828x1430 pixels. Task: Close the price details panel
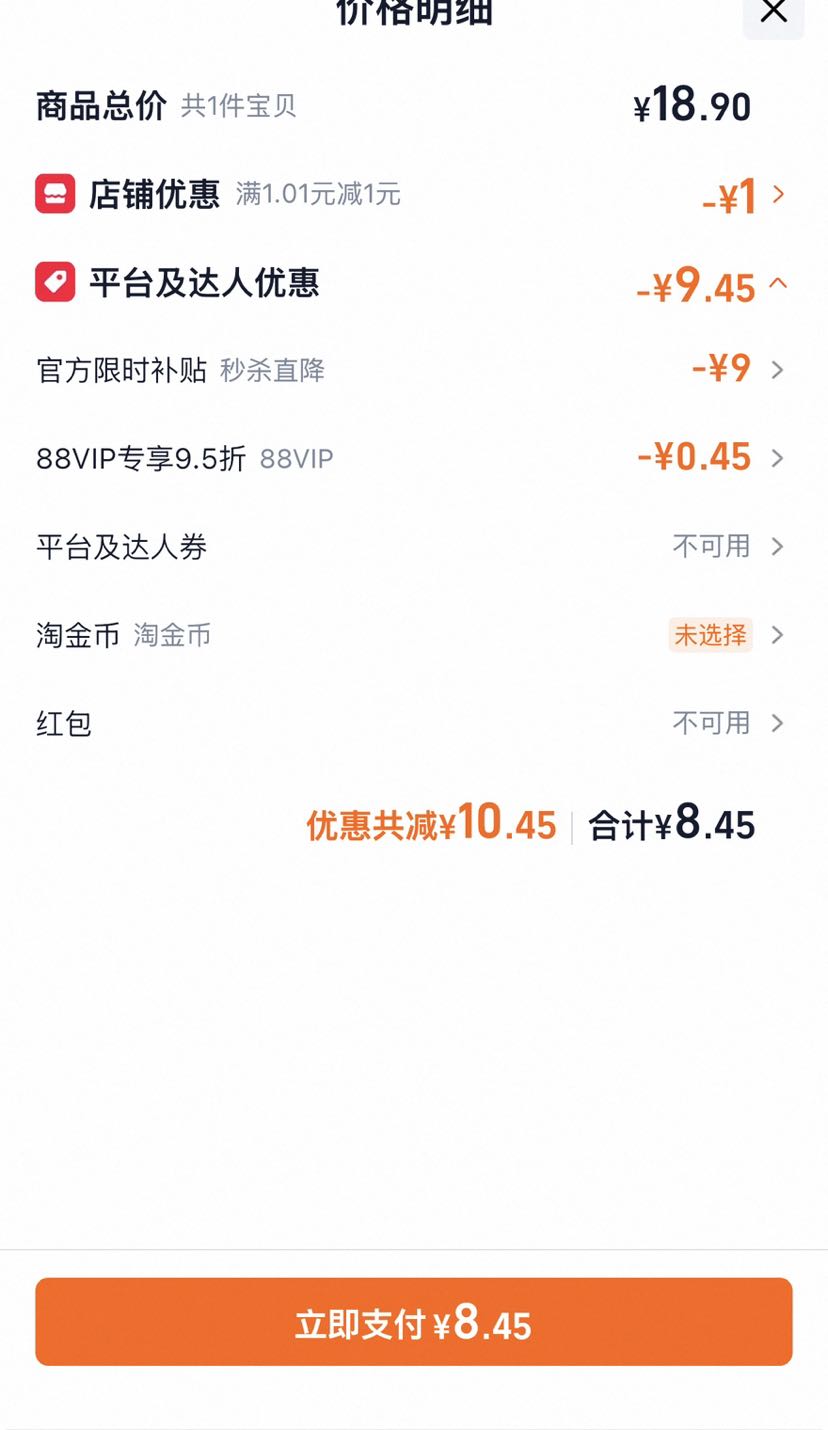773,13
